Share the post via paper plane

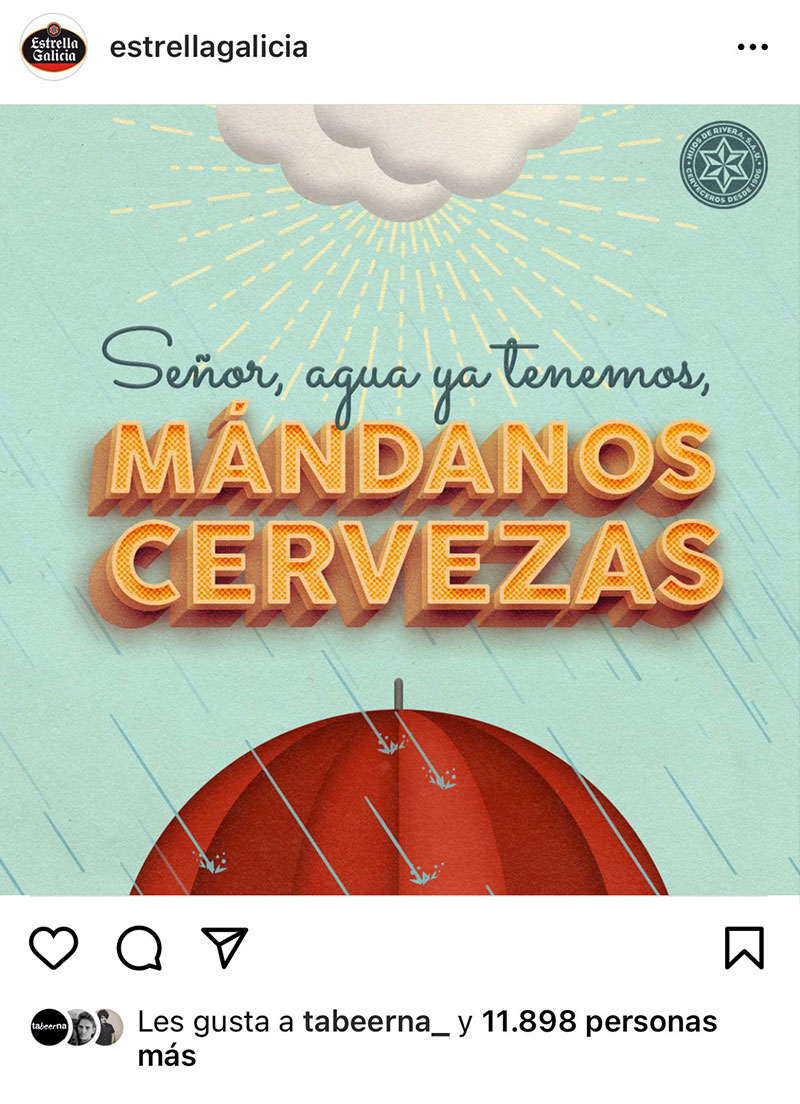click(225, 947)
